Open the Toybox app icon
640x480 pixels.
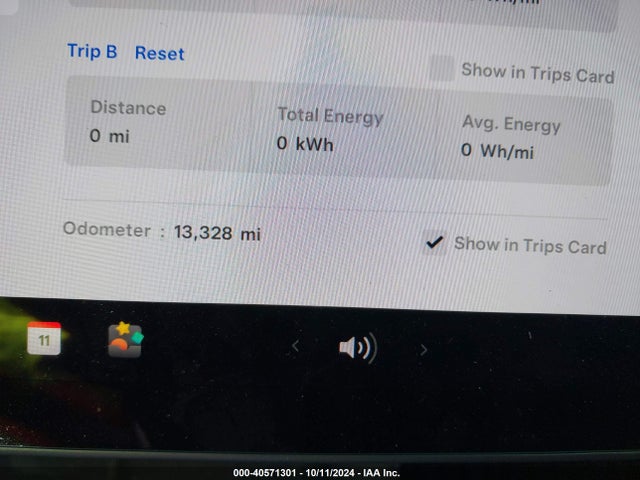pos(125,340)
